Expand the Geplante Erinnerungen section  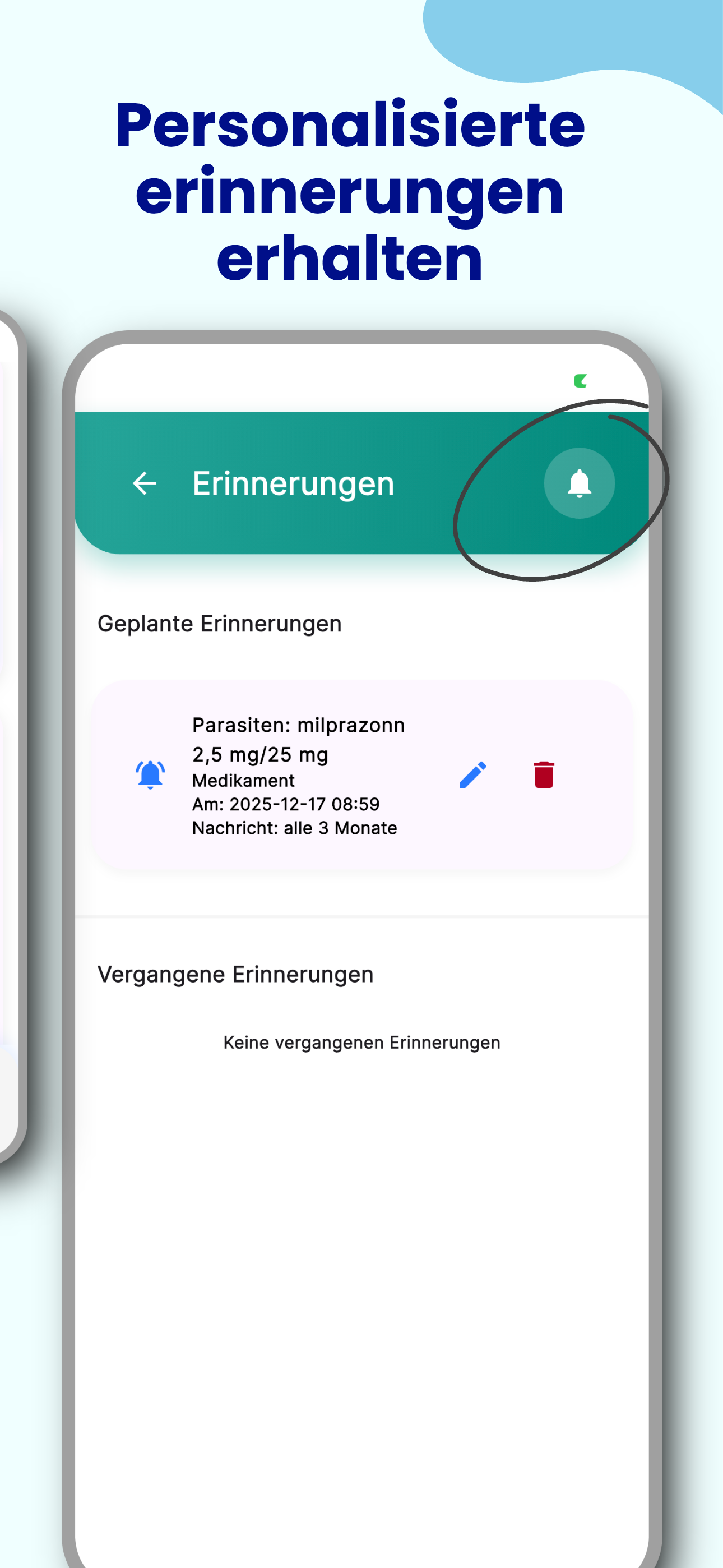[x=220, y=622]
